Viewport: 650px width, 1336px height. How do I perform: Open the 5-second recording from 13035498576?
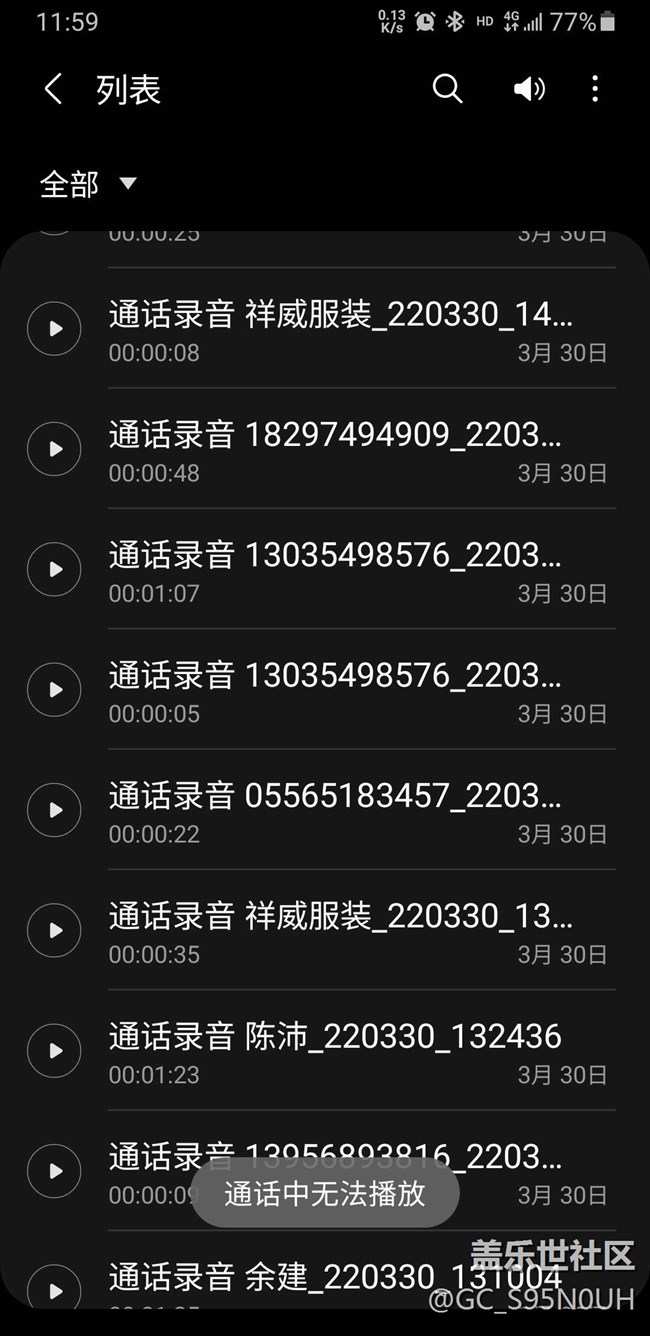325,690
